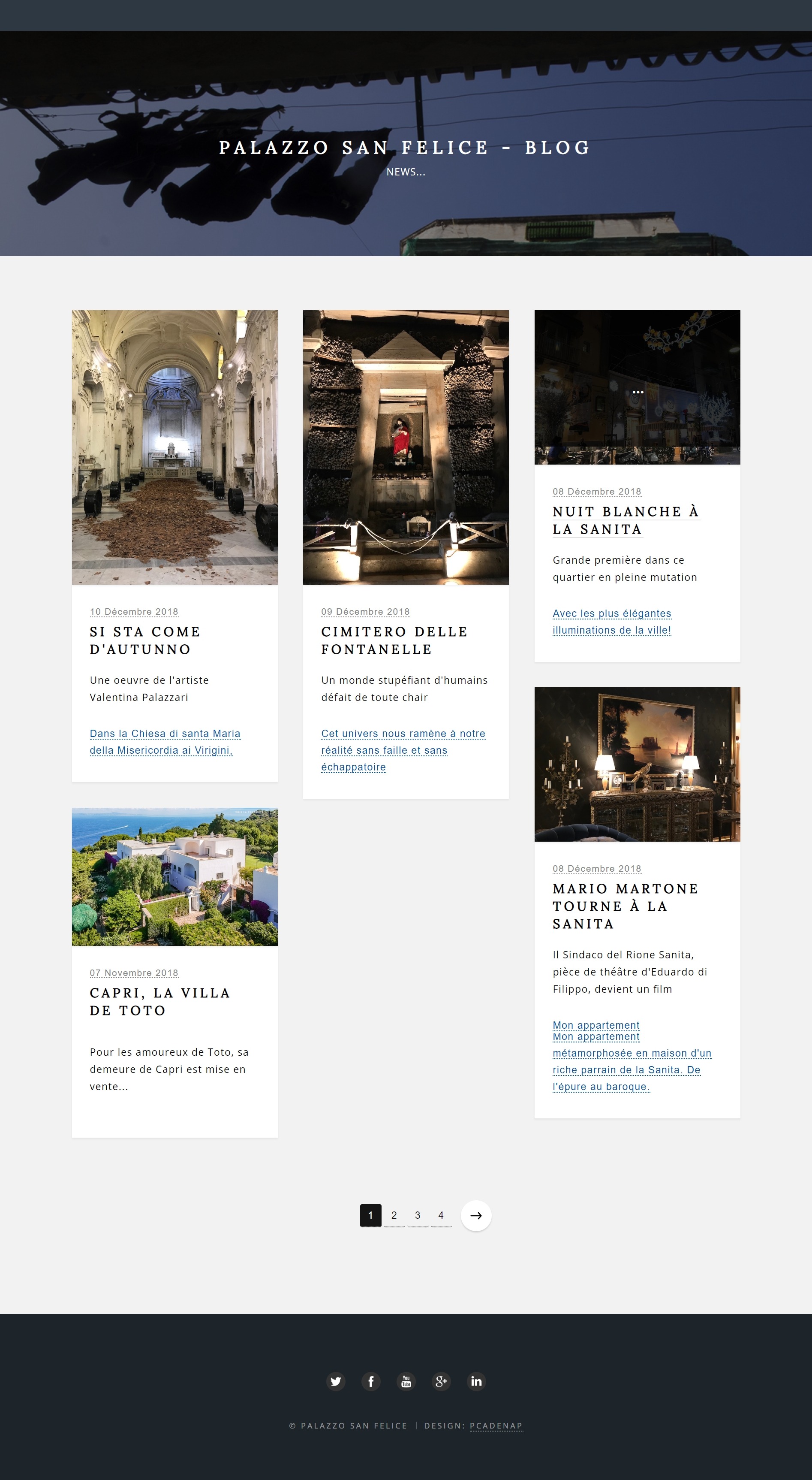Open the Capri, la villa de Toto image
This screenshot has width=812, height=1480.
[174, 876]
